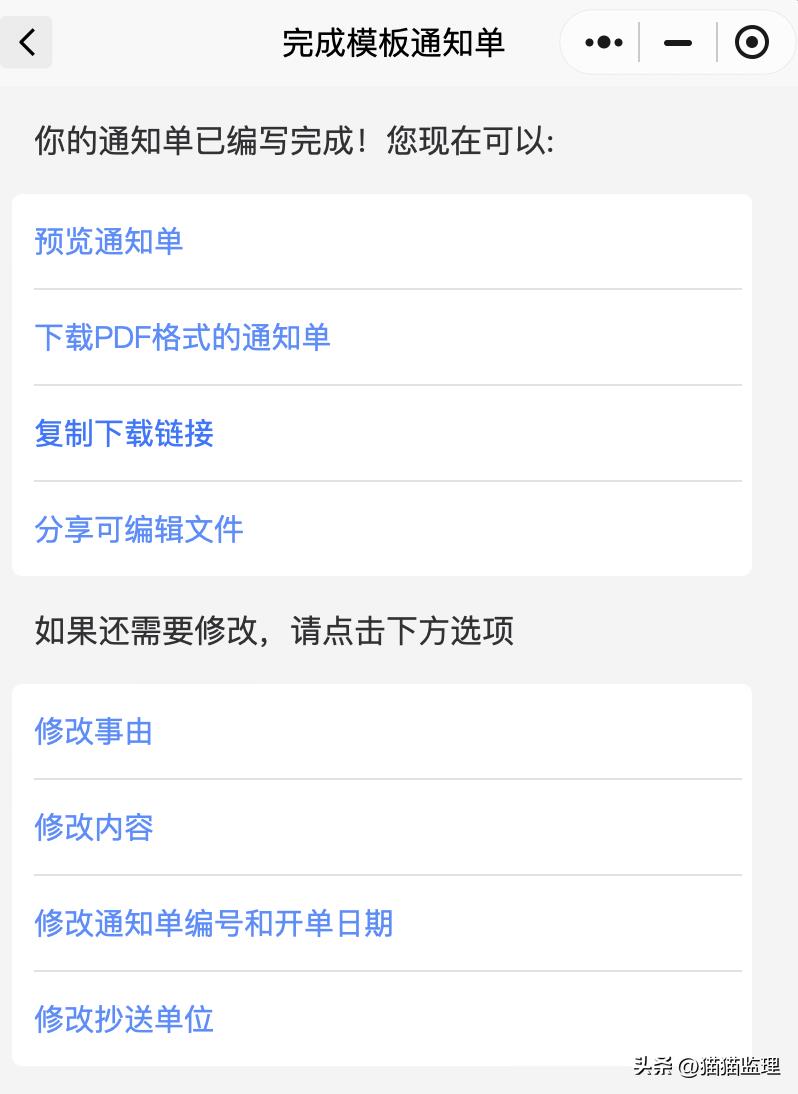Close the mini program with the circle icon

click(751, 43)
